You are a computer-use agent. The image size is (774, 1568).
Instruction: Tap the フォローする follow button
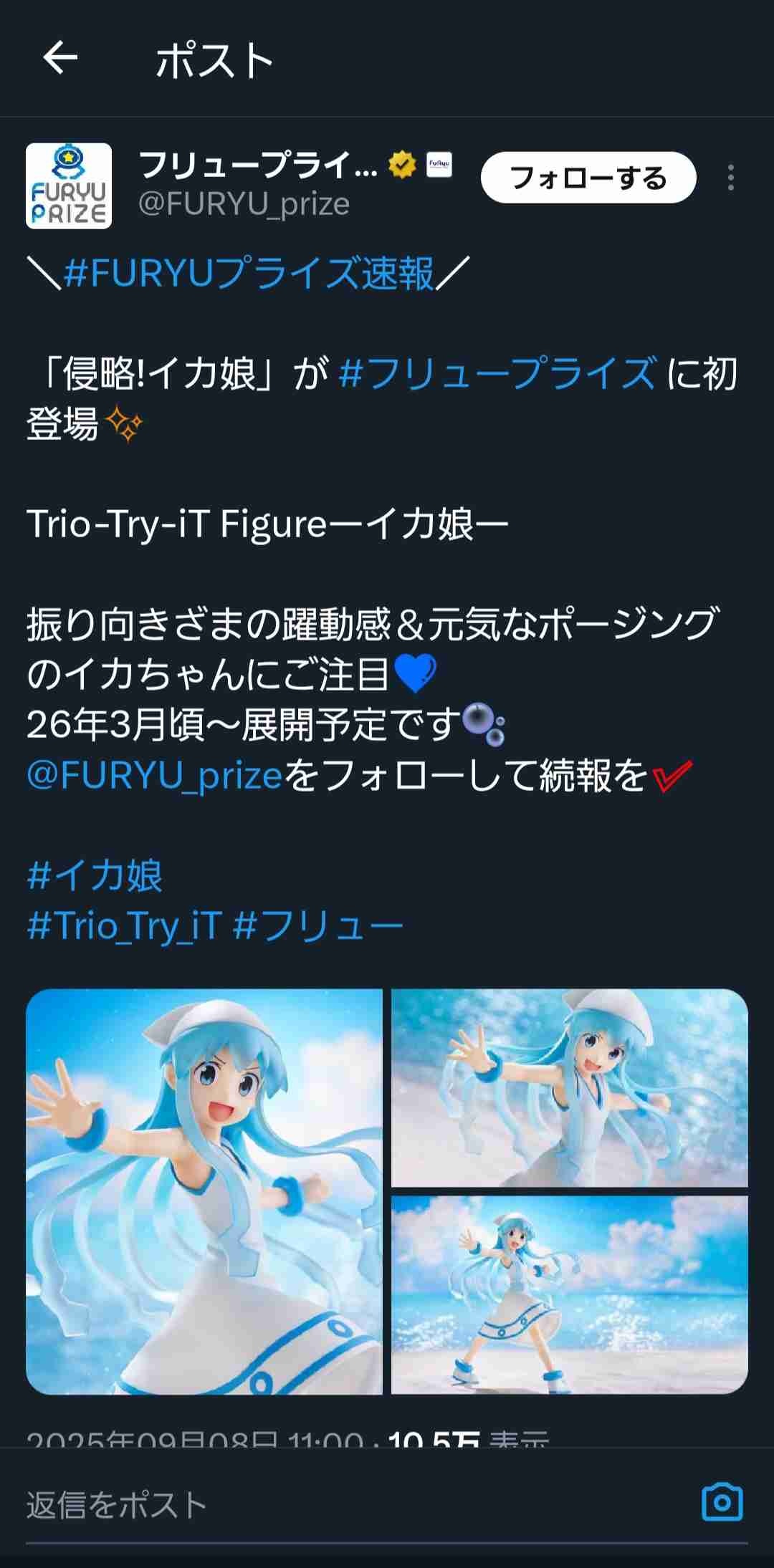[588, 178]
